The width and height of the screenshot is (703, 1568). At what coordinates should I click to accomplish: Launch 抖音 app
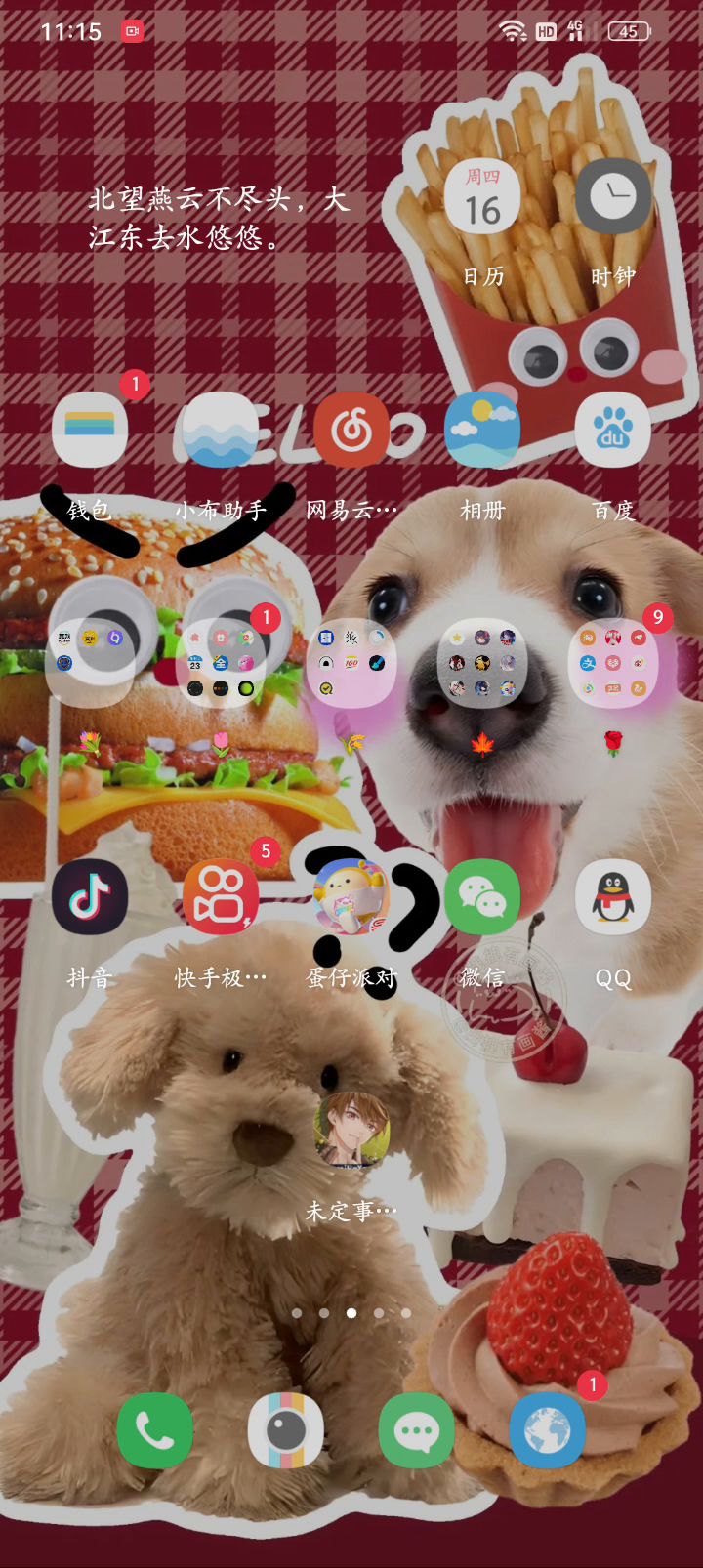click(x=90, y=897)
